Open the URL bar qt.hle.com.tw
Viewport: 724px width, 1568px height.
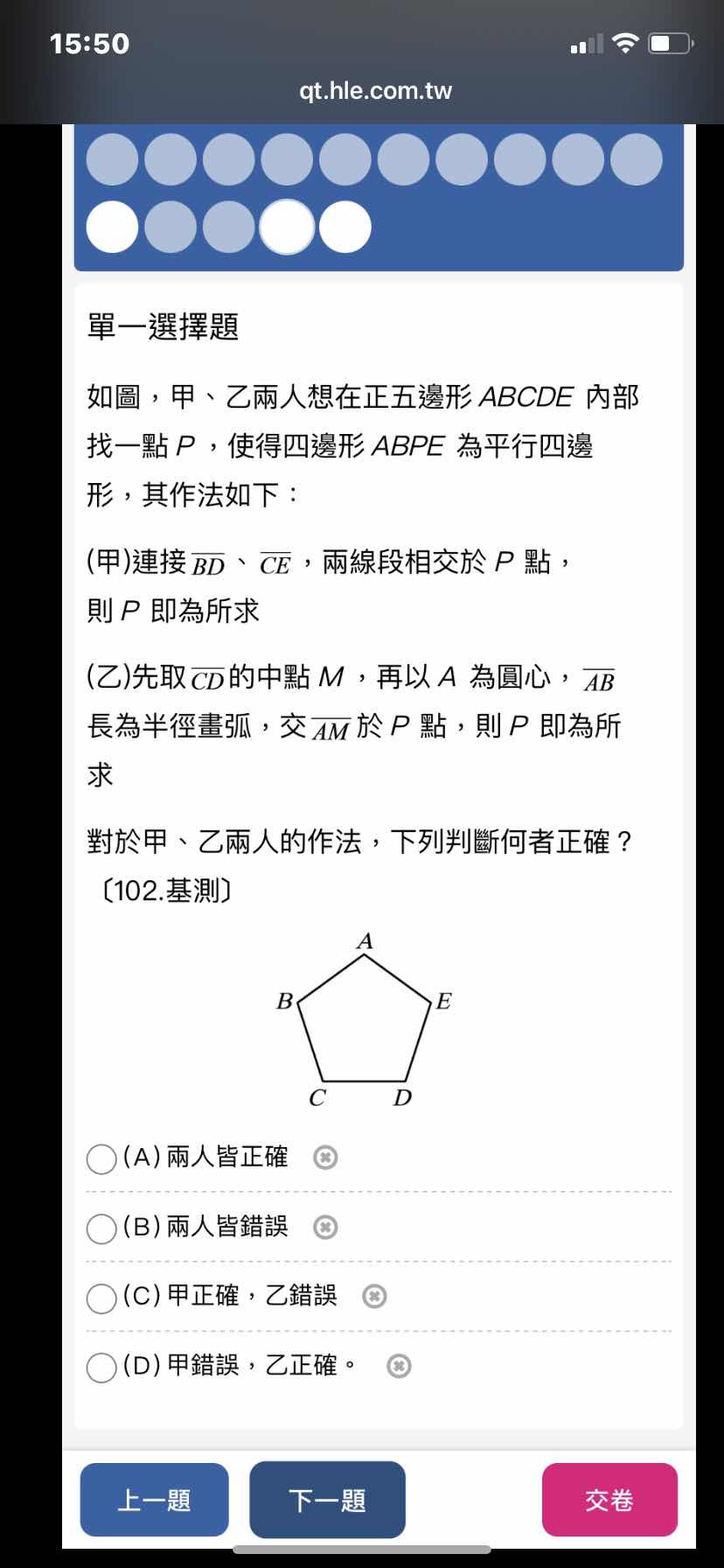(x=375, y=91)
